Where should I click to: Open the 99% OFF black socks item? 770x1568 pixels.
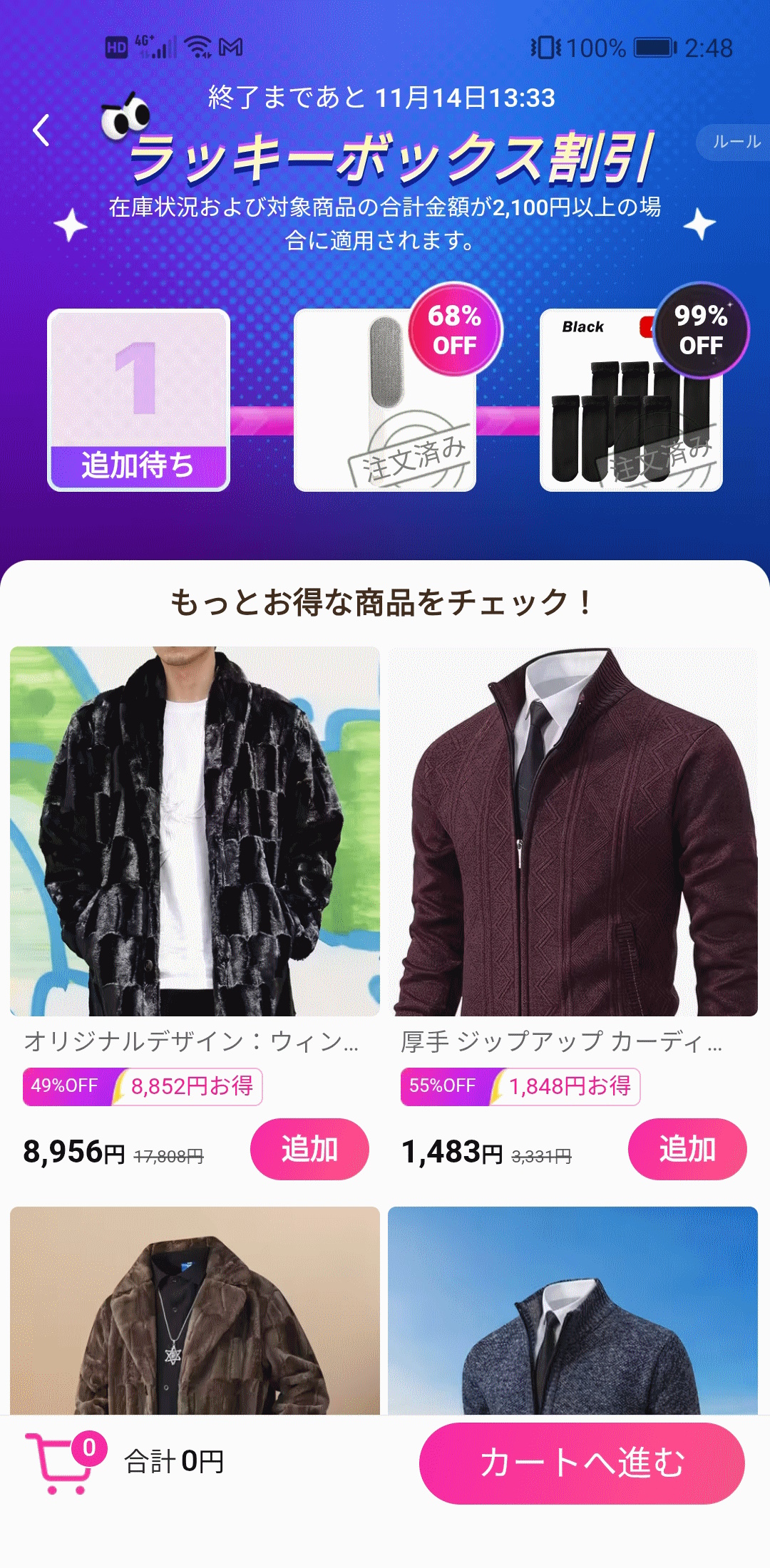click(631, 401)
